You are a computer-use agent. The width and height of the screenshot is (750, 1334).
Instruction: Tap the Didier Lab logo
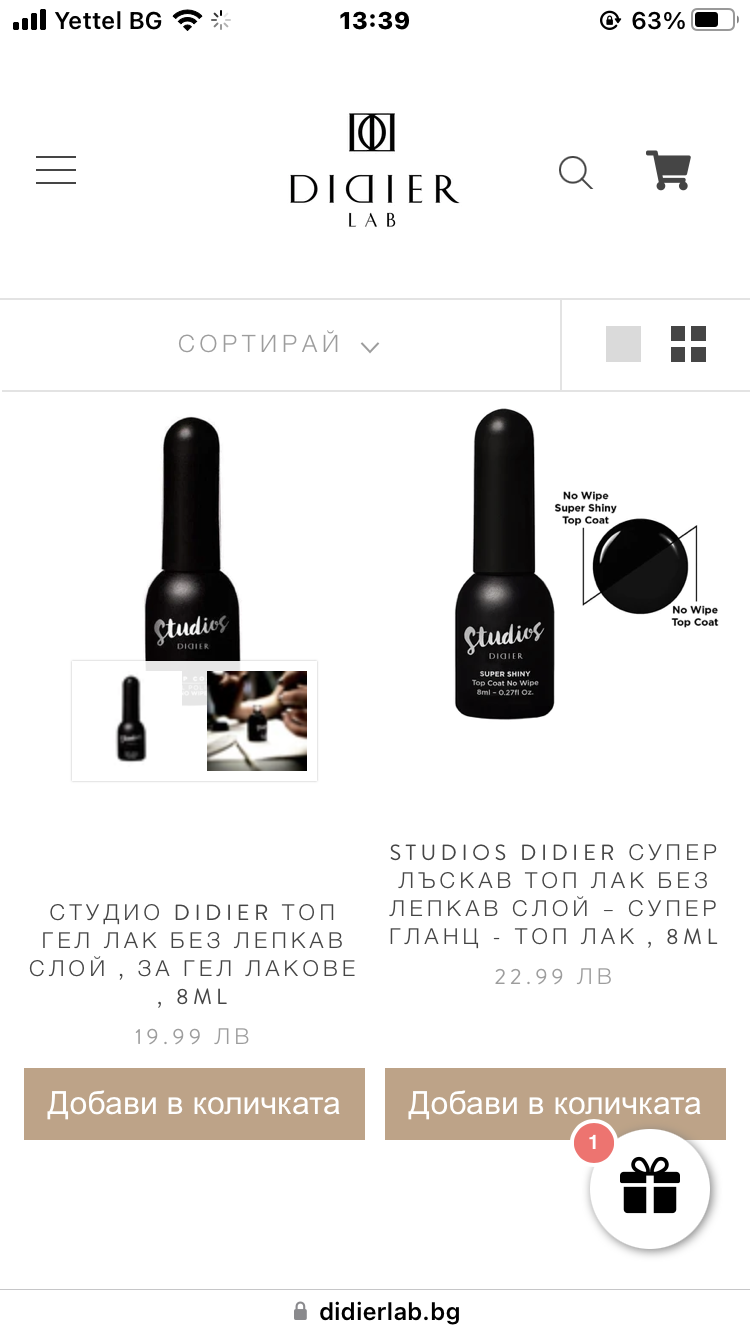point(374,171)
